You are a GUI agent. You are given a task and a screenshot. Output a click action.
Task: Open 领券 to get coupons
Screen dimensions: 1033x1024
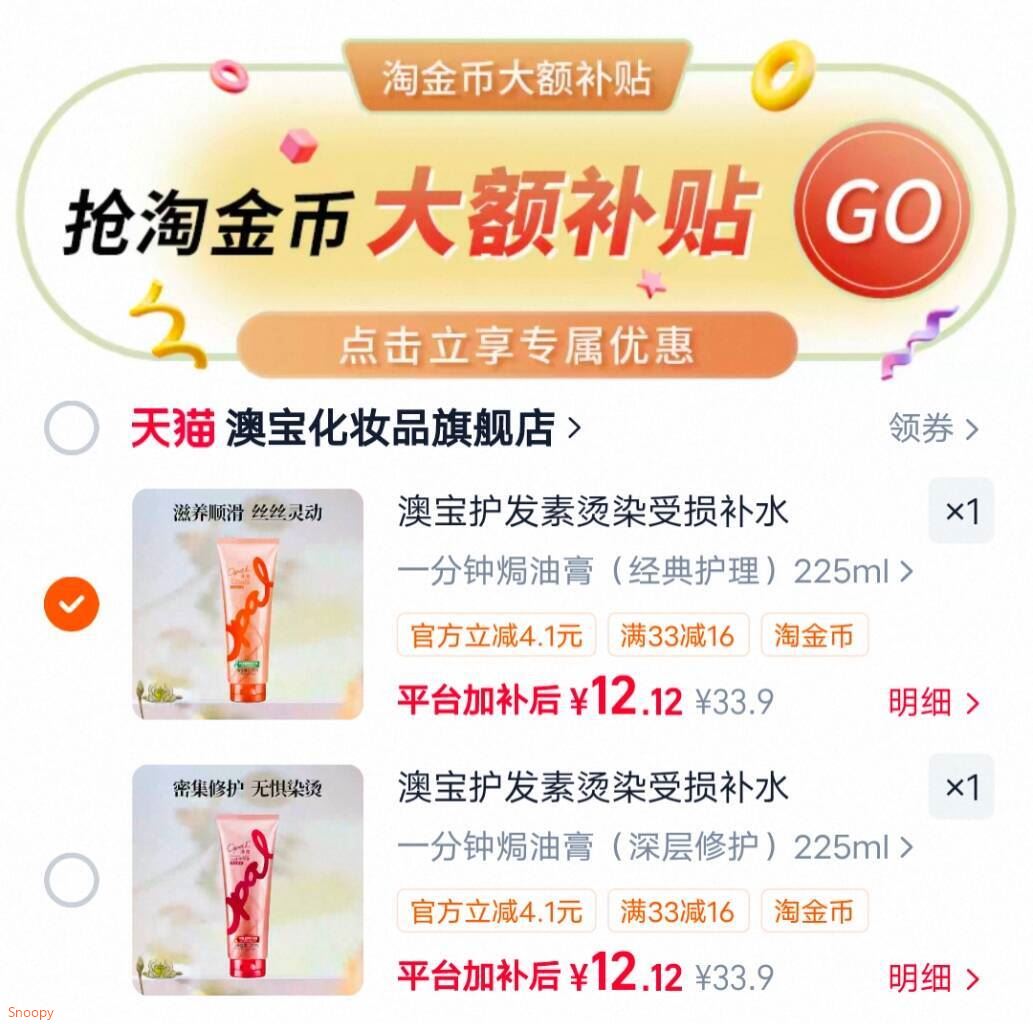pyautogui.click(x=932, y=429)
